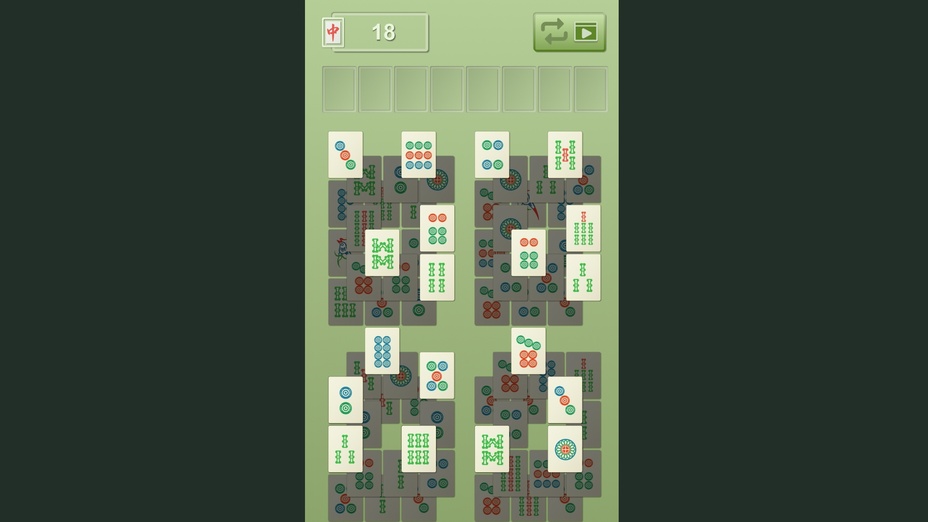Select the six-bamboo tile
The height and width of the screenshot is (522, 928).
pos(418,448)
